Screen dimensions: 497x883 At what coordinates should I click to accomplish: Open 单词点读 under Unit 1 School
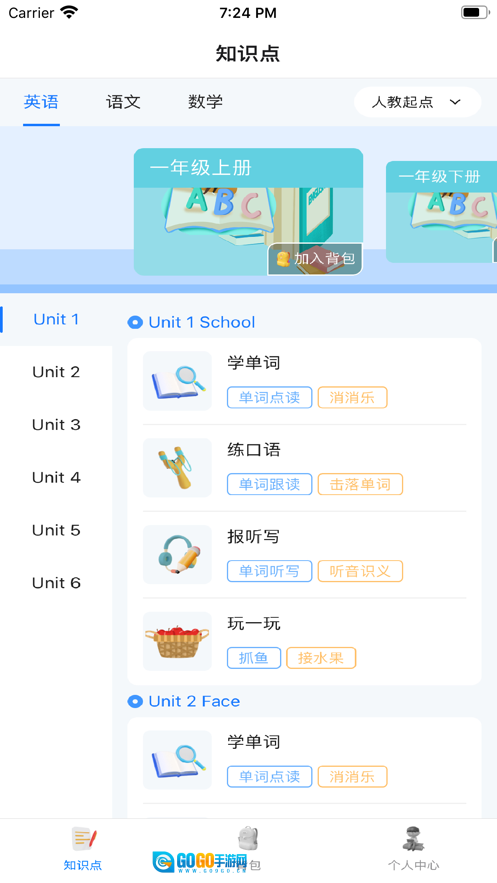(x=270, y=398)
